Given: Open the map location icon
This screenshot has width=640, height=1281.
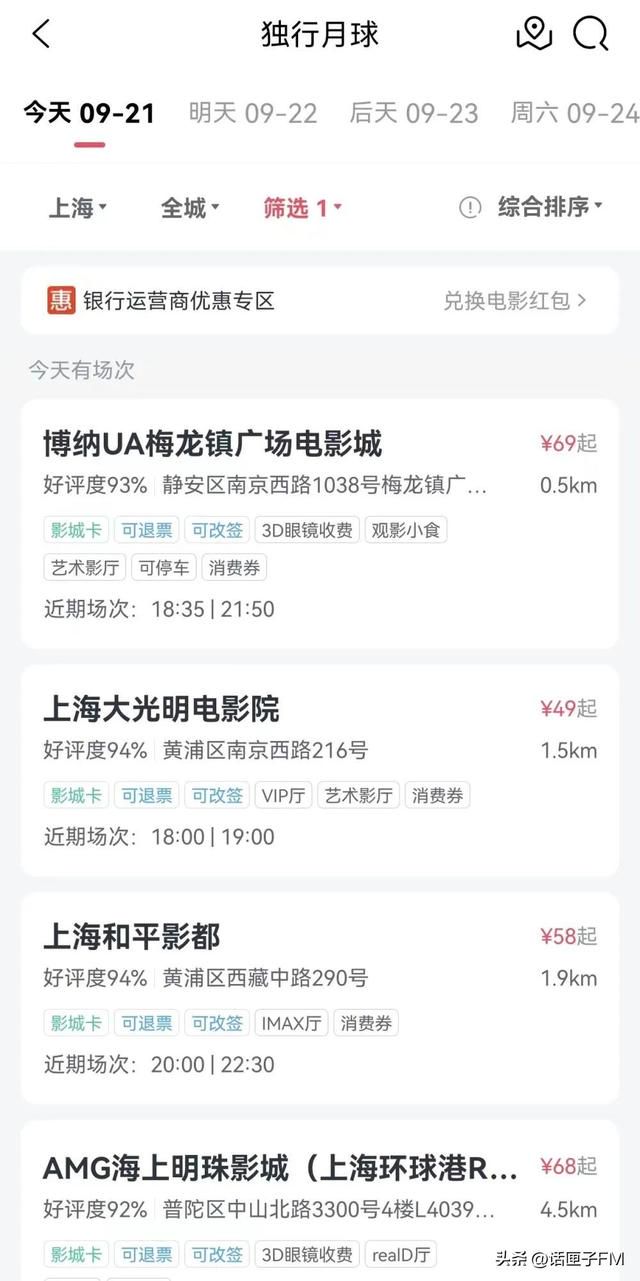Looking at the screenshot, I should (534, 34).
